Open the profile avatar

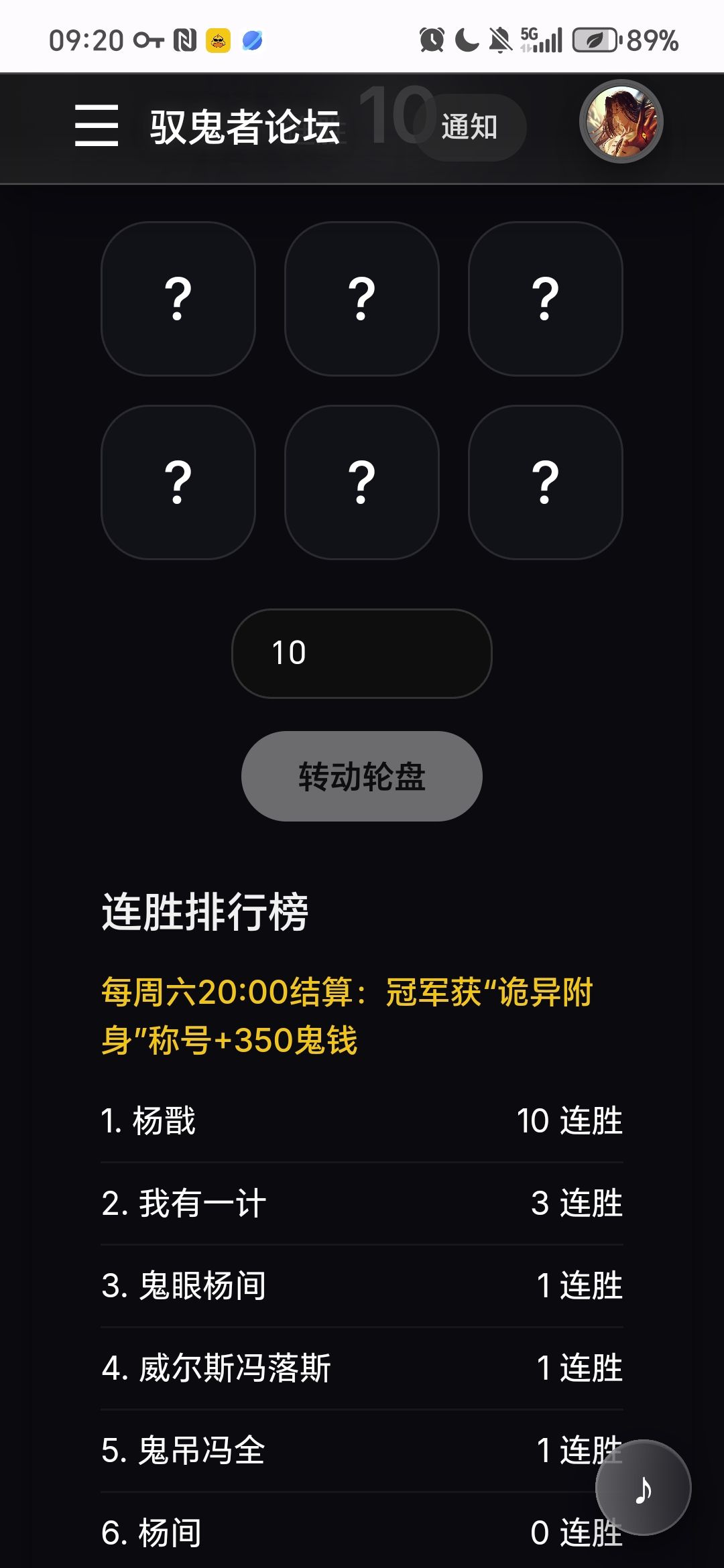621,121
